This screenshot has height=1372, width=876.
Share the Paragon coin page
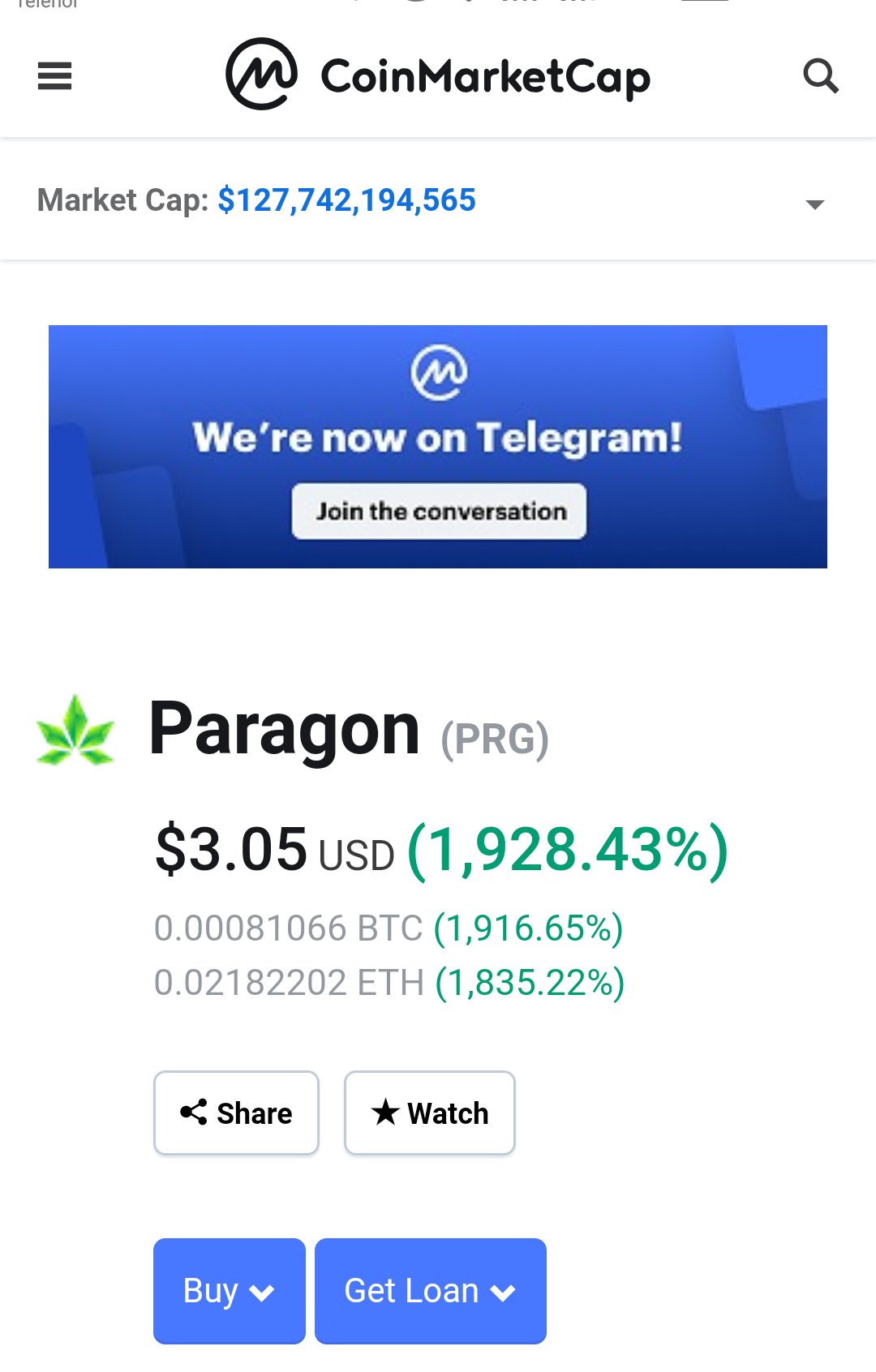[x=236, y=1113]
